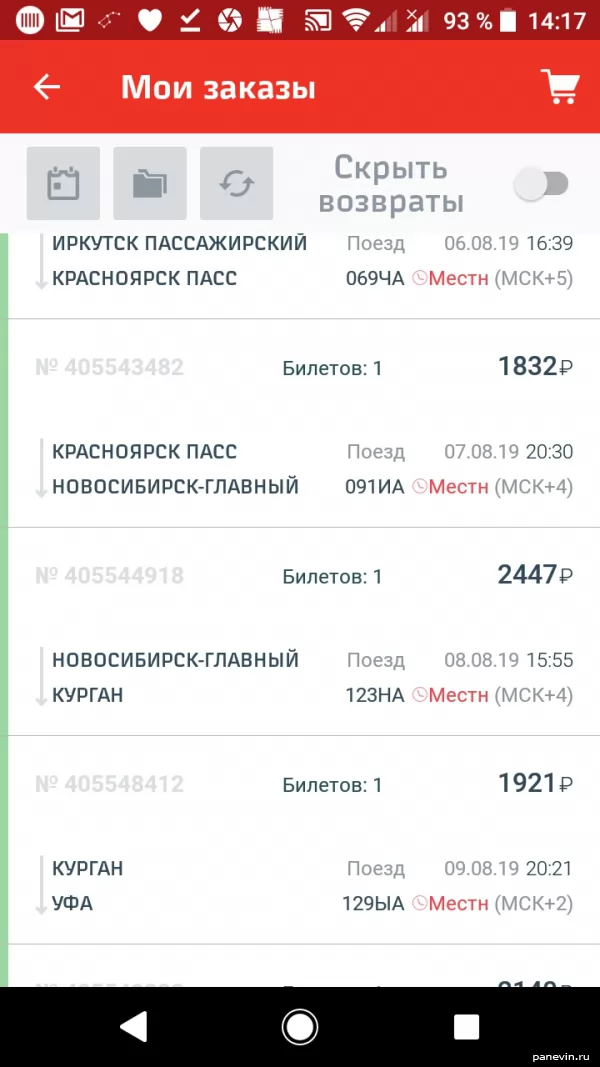Open the archive folder button
Image resolution: width=600 pixels, height=1067 pixels.
pyautogui.click(x=150, y=183)
